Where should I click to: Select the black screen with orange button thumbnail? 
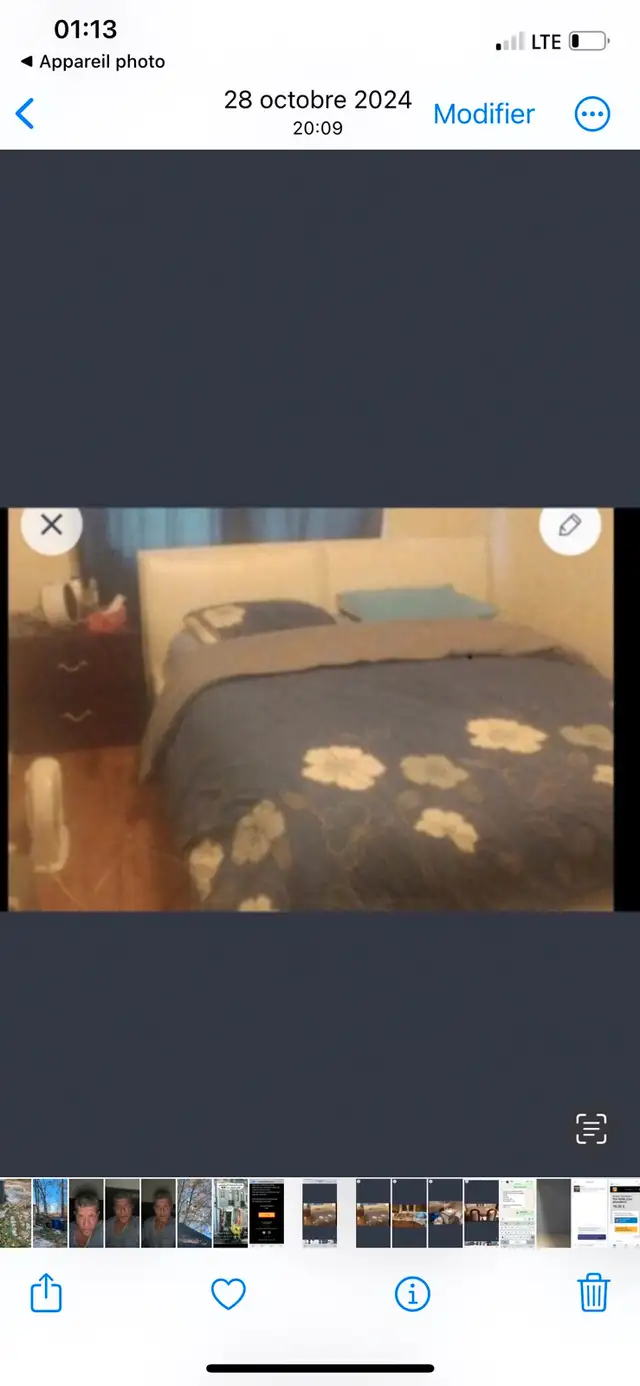coord(266,1213)
